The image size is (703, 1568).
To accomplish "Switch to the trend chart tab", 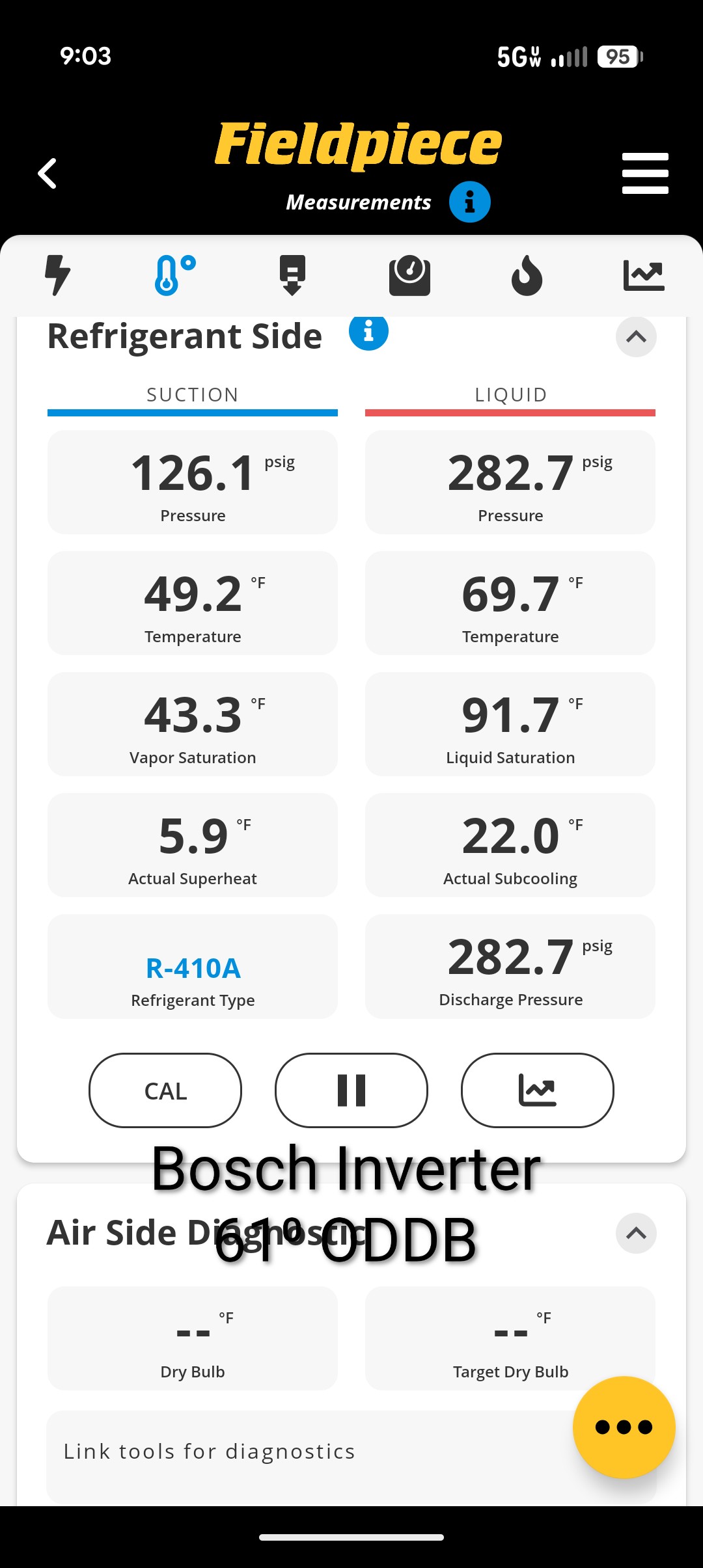I will (644, 275).
